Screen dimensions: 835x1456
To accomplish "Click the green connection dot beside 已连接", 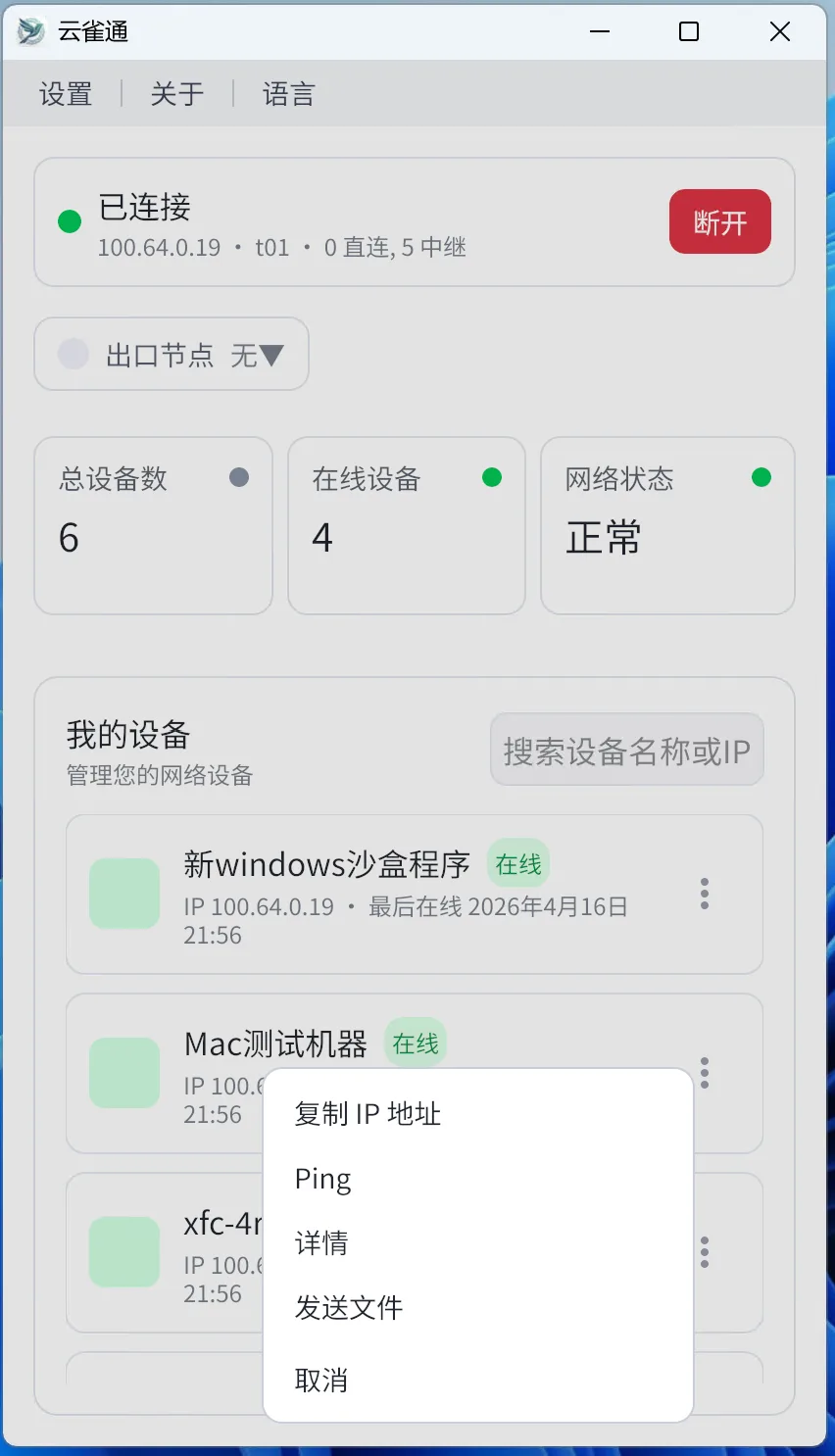I will point(69,221).
